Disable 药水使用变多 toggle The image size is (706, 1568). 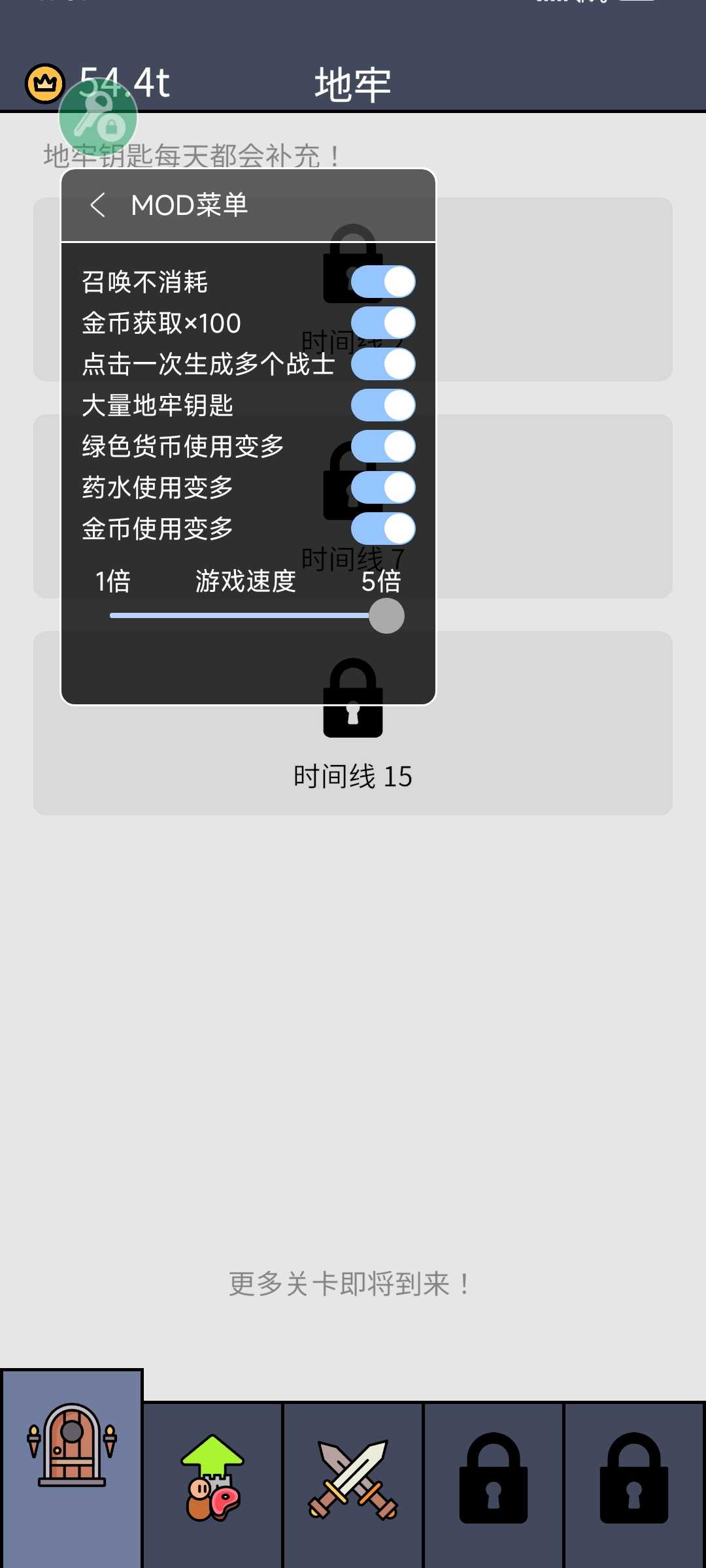click(x=383, y=487)
